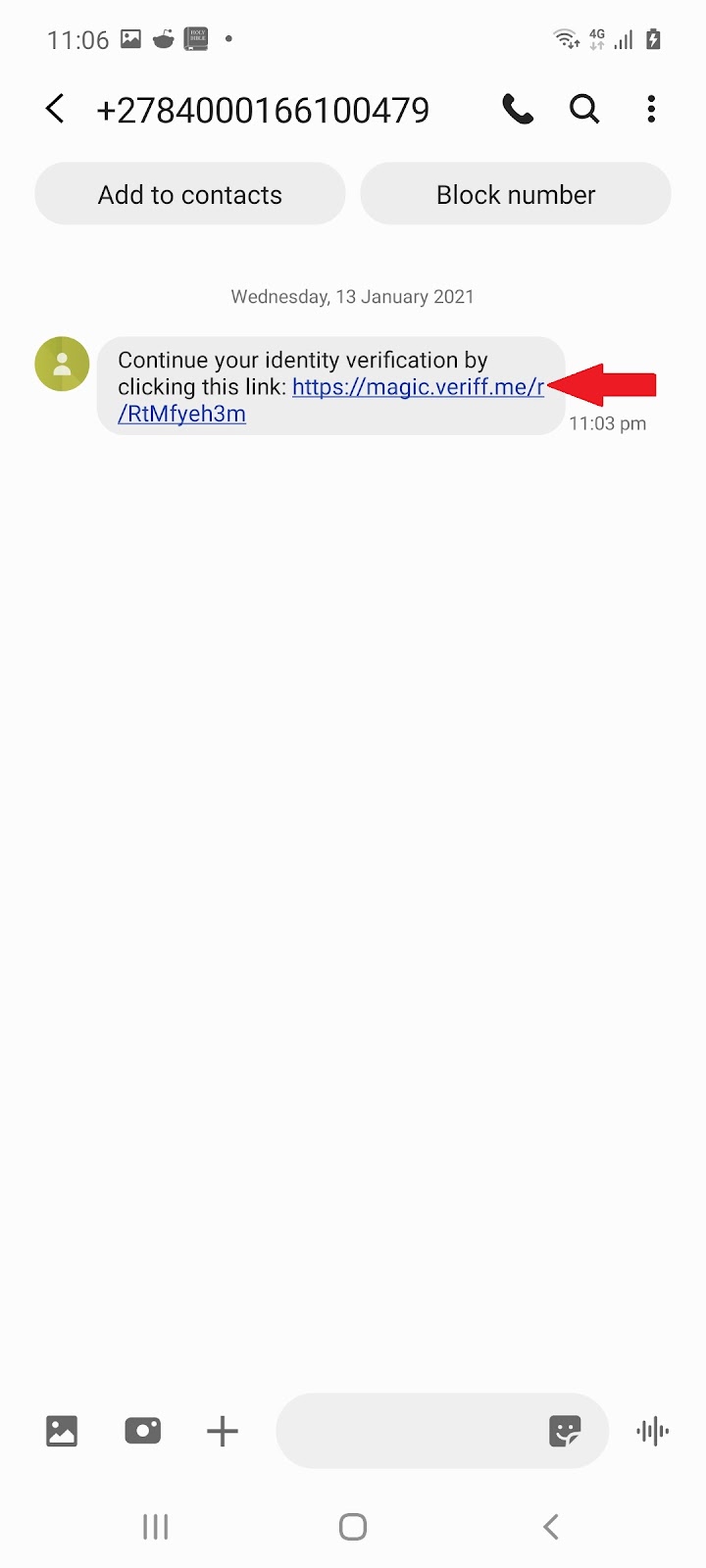706x1568 pixels.
Task: Record a voice message
Action: [x=652, y=1431]
